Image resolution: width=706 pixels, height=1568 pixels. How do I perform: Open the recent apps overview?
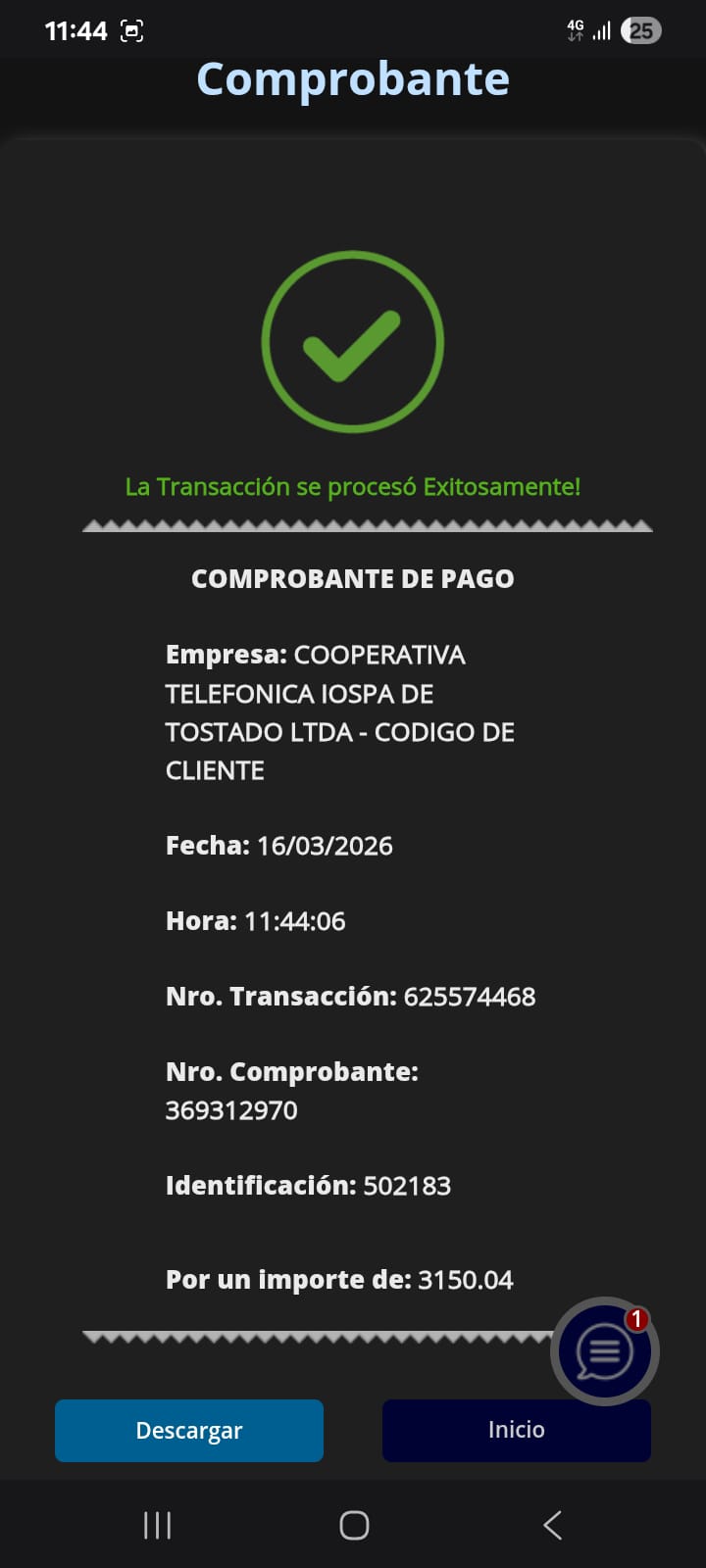click(x=157, y=1525)
